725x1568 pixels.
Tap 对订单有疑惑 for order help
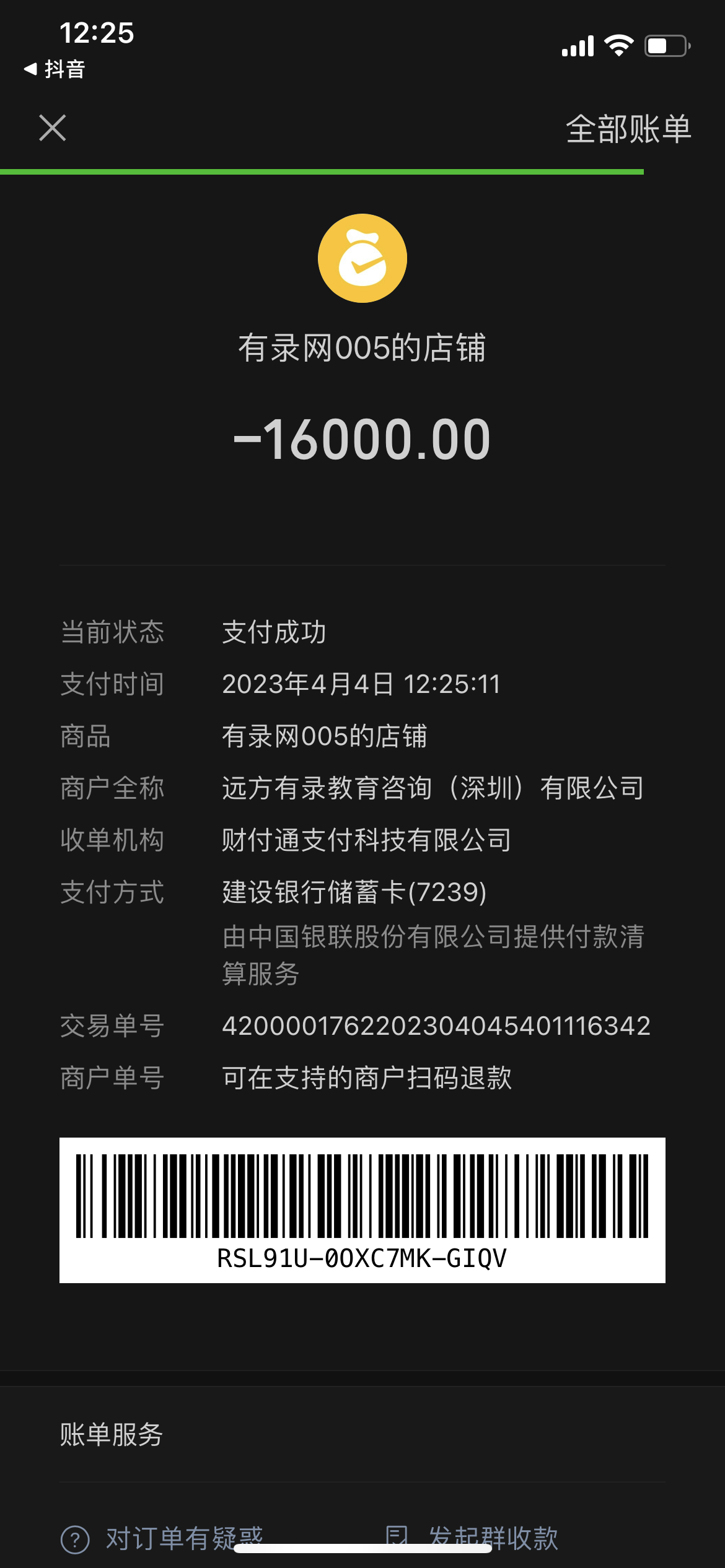click(162, 1537)
